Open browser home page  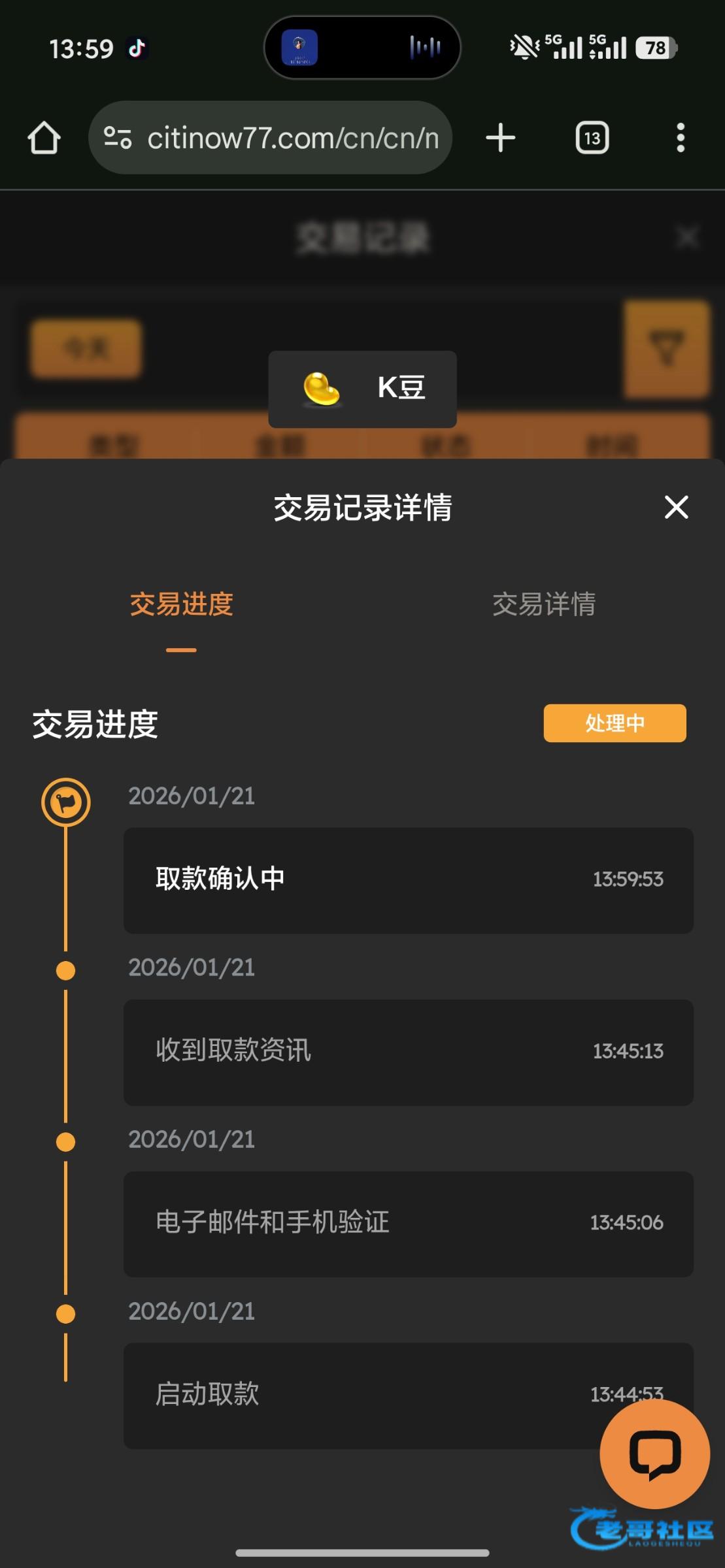[x=44, y=138]
